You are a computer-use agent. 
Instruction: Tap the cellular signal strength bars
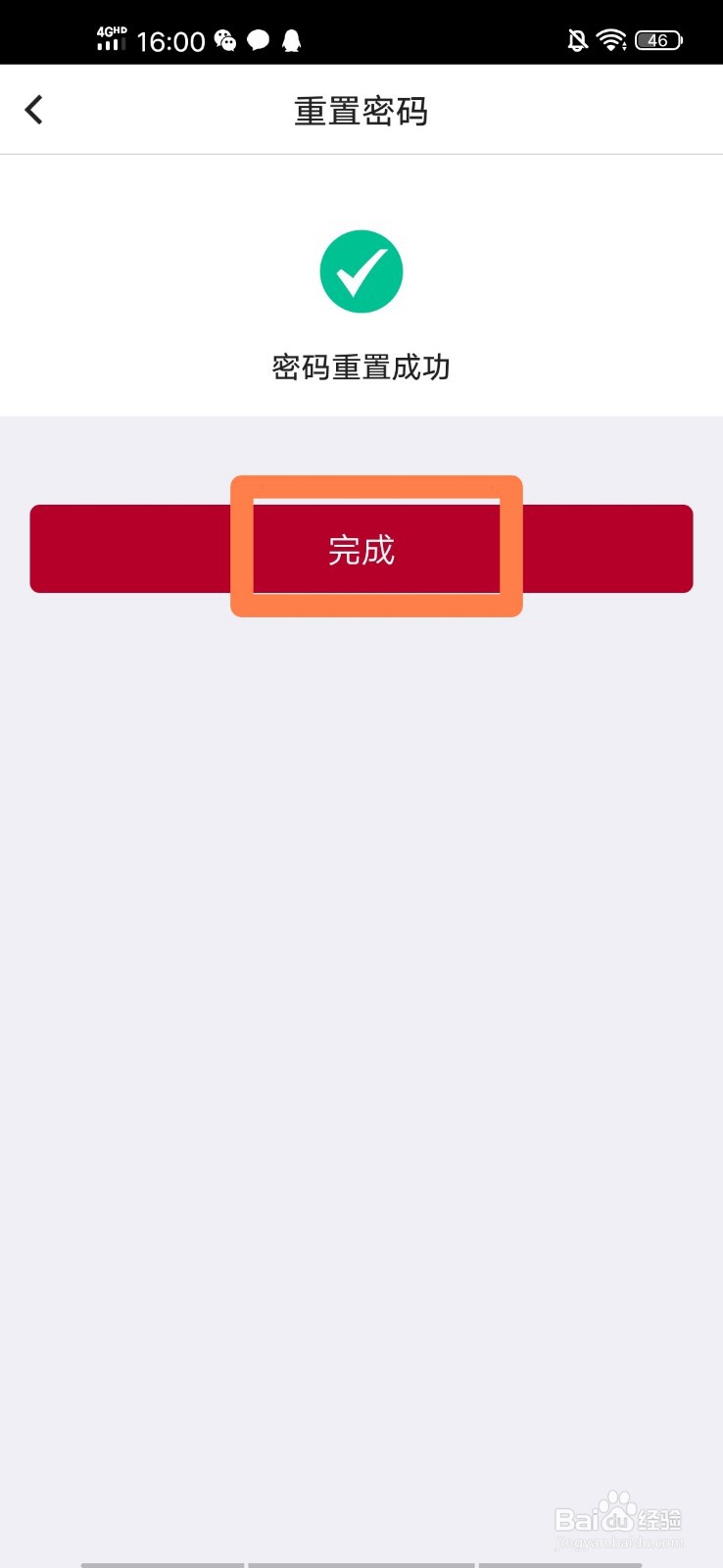[109, 44]
